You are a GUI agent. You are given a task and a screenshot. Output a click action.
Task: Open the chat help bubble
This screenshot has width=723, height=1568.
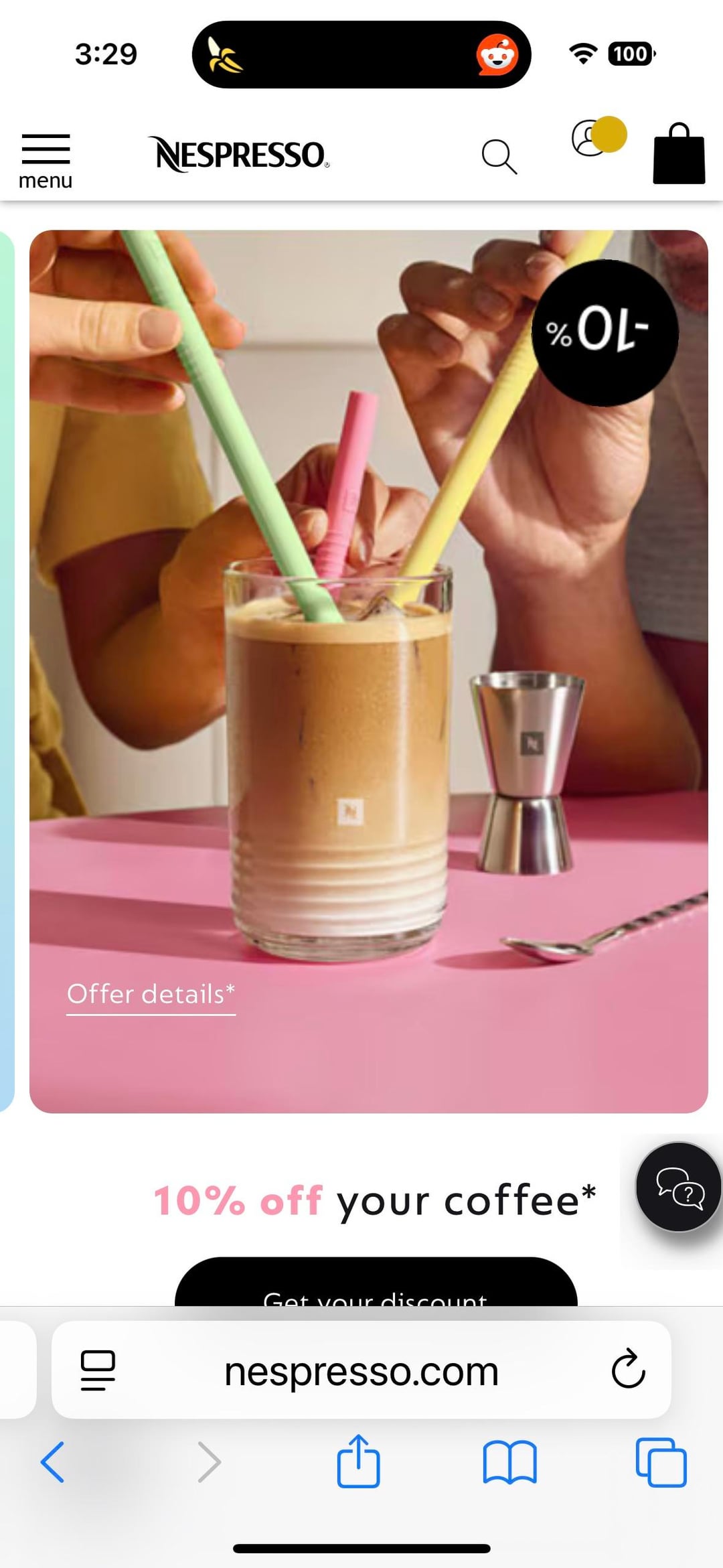click(679, 1188)
